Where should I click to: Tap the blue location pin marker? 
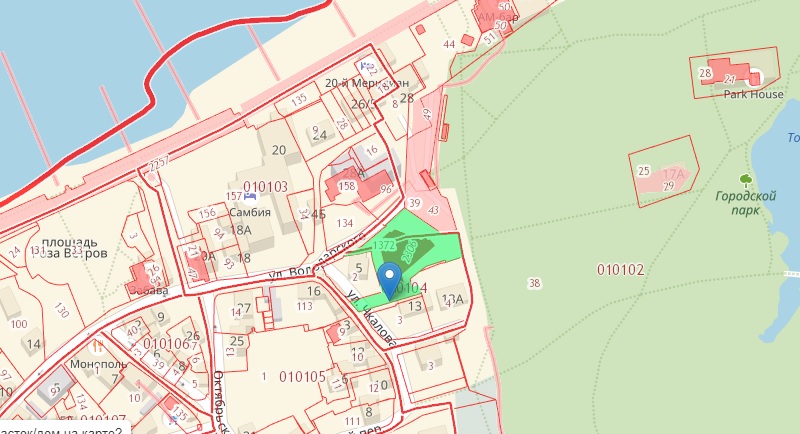[392, 275]
